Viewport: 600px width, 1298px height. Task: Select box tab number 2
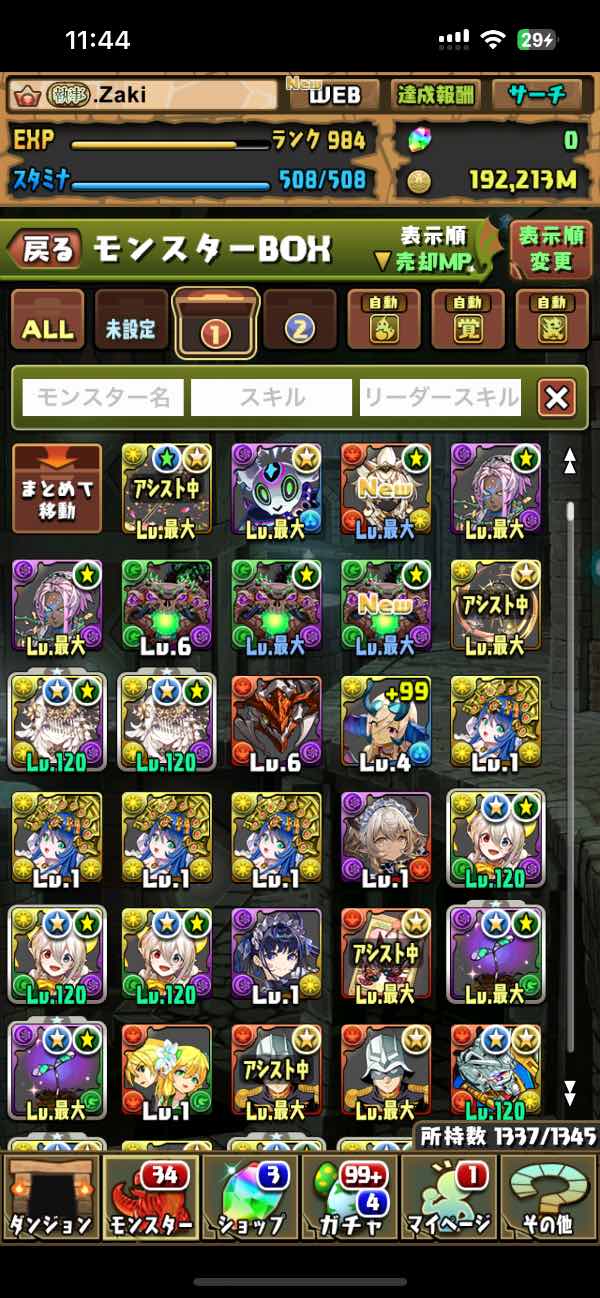click(x=301, y=329)
